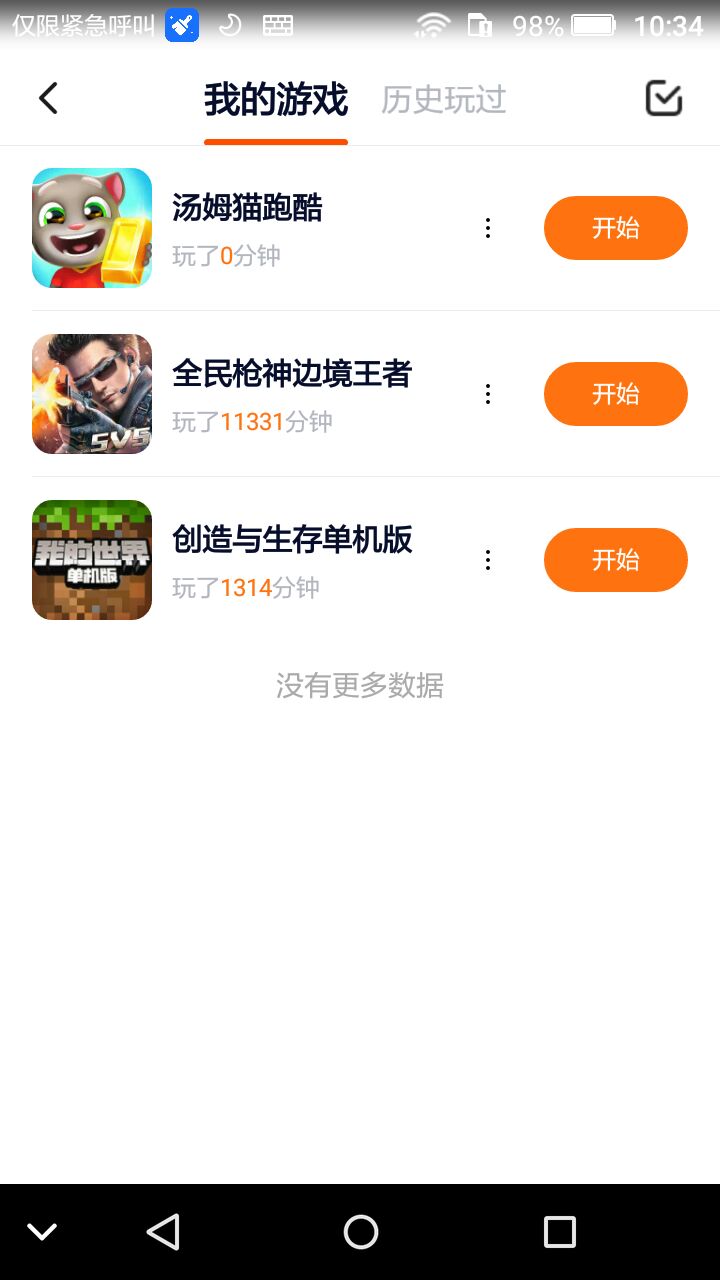Open the 汤姆猫跑酷 game icon
The height and width of the screenshot is (1280, 720).
[x=92, y=228]
